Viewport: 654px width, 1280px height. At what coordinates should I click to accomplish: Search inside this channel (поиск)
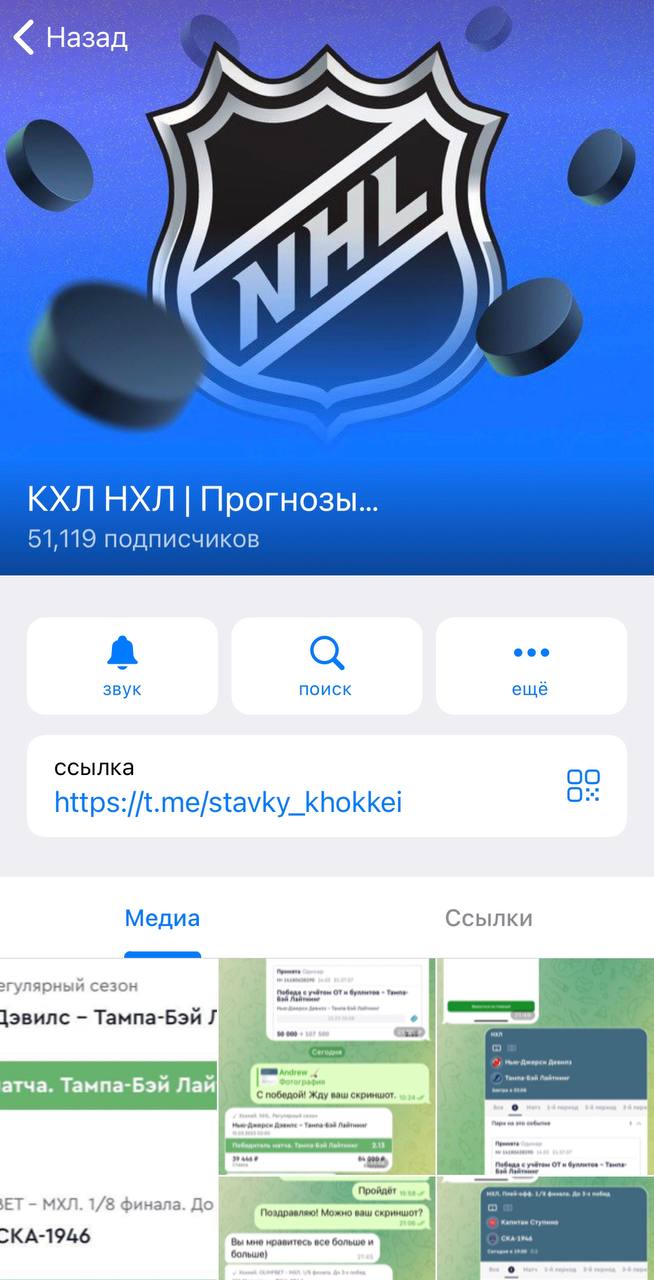326,666
